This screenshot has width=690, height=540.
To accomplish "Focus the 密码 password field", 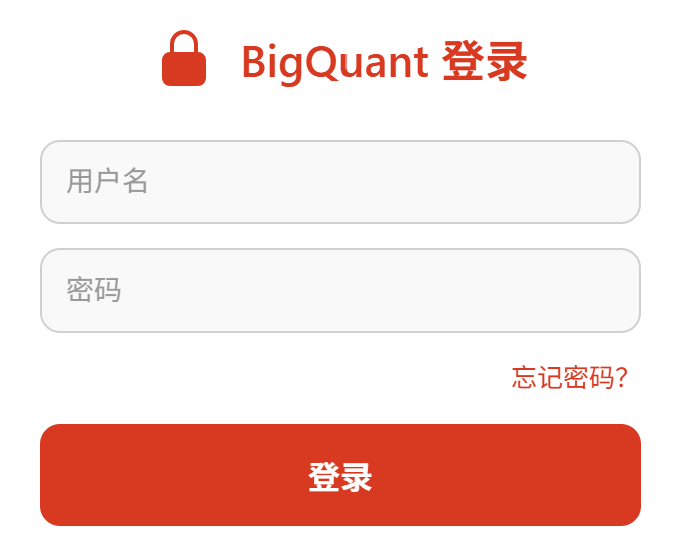I will [x=340, y=290].
